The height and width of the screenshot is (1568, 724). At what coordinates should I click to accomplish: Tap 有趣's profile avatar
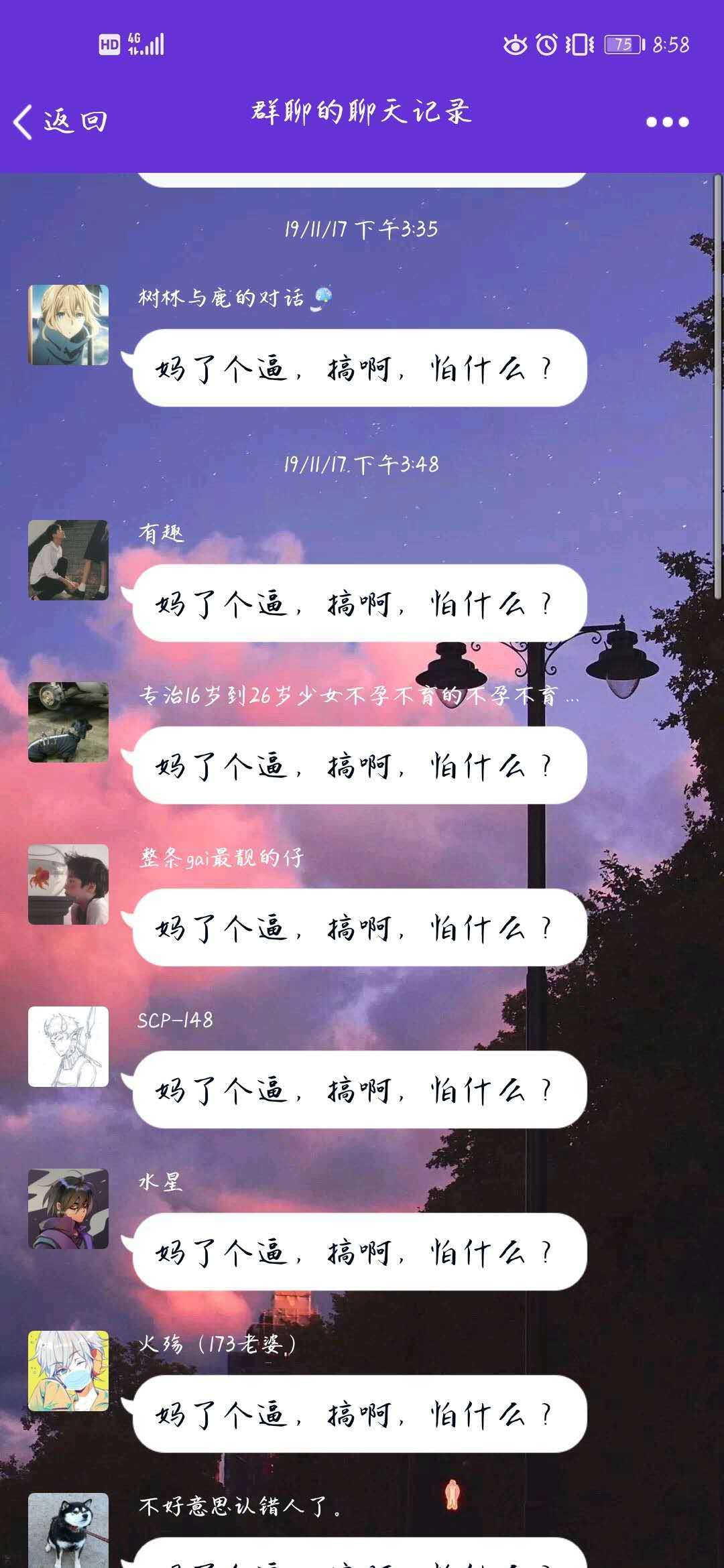[68, 560]
